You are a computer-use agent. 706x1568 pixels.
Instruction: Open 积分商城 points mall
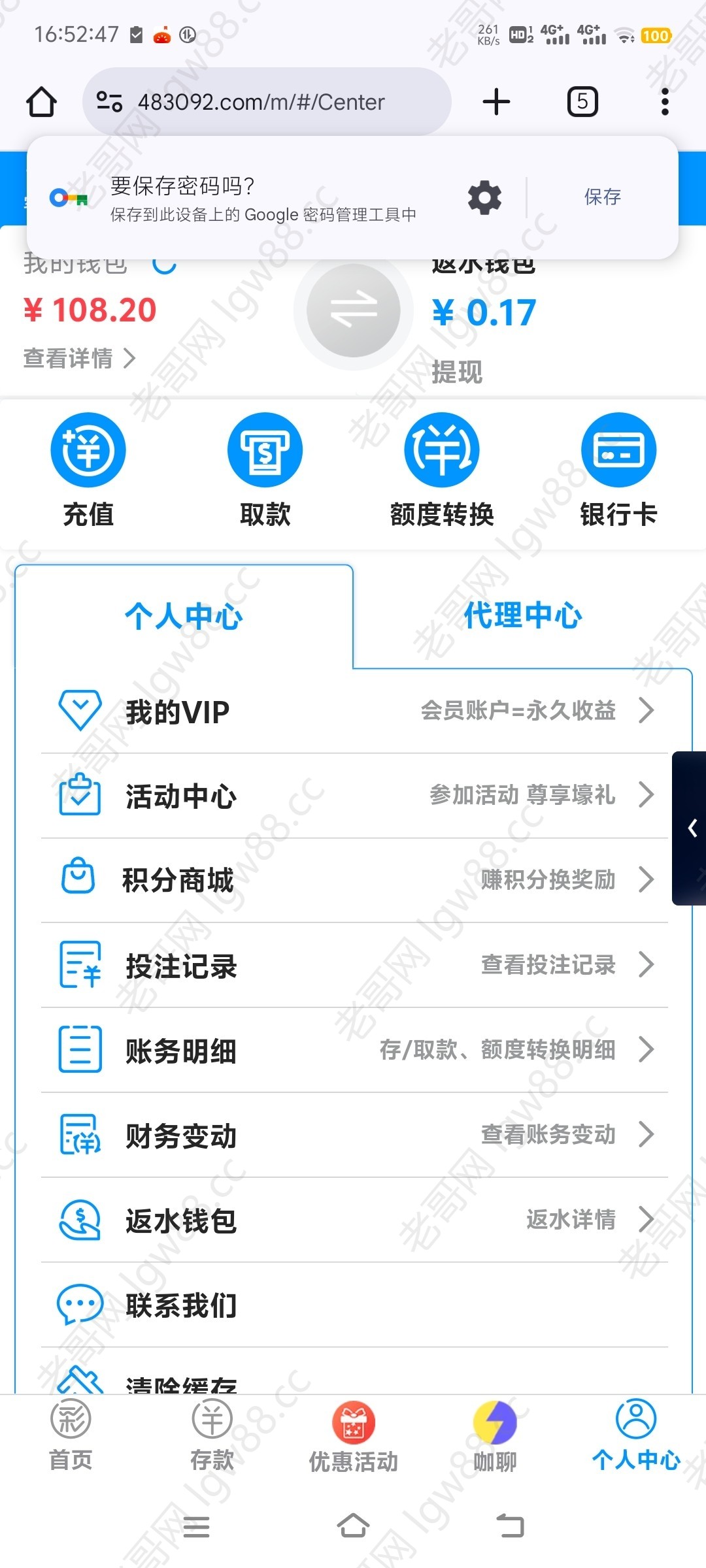point(354,880)
